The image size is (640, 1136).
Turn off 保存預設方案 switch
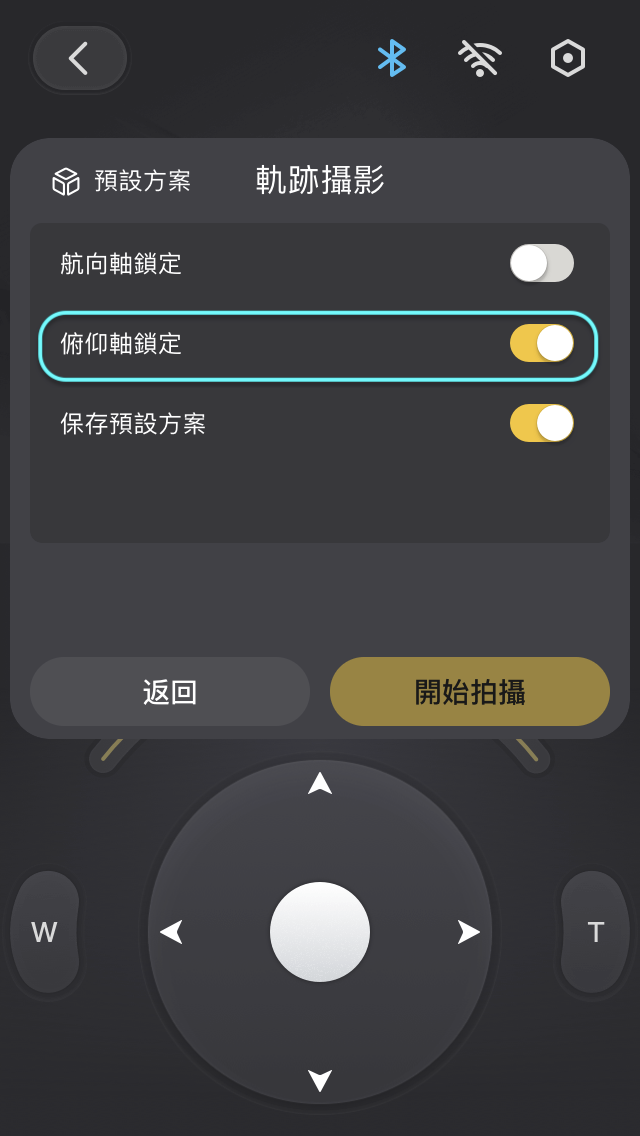[x=541, y=423]
